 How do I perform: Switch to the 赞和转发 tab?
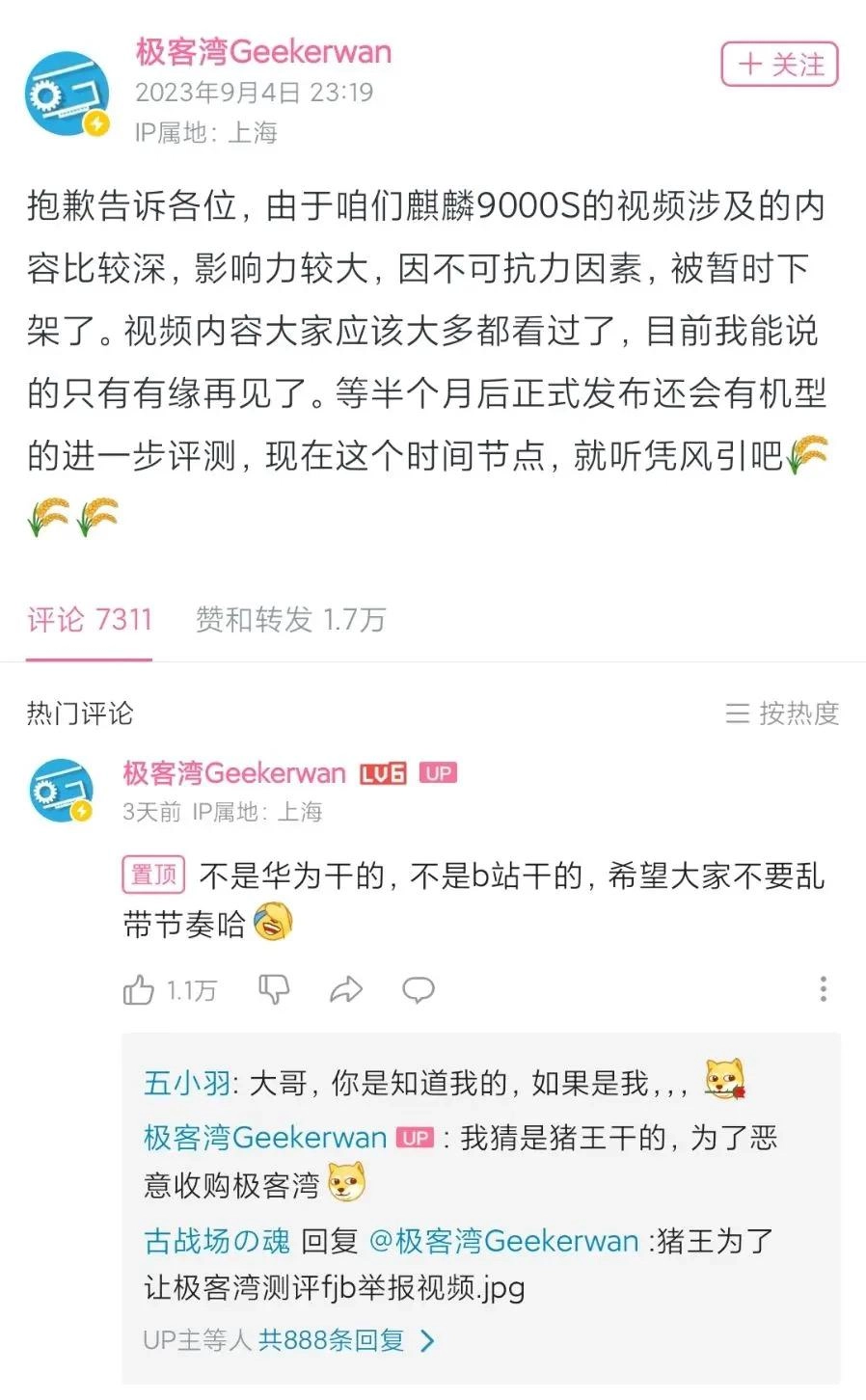click(x=290, y=619)
